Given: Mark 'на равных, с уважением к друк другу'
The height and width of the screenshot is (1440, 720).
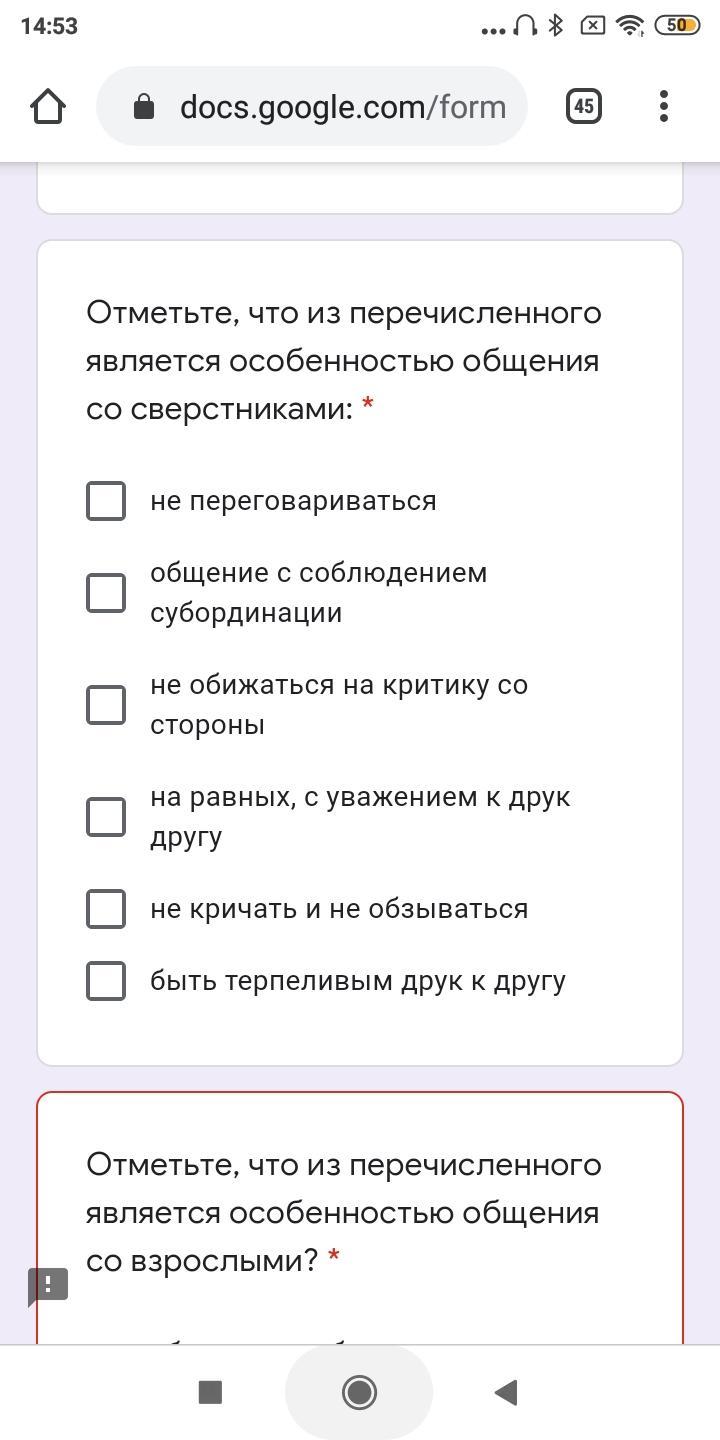Looking at the screenshot, I should [x=106, y=817].
